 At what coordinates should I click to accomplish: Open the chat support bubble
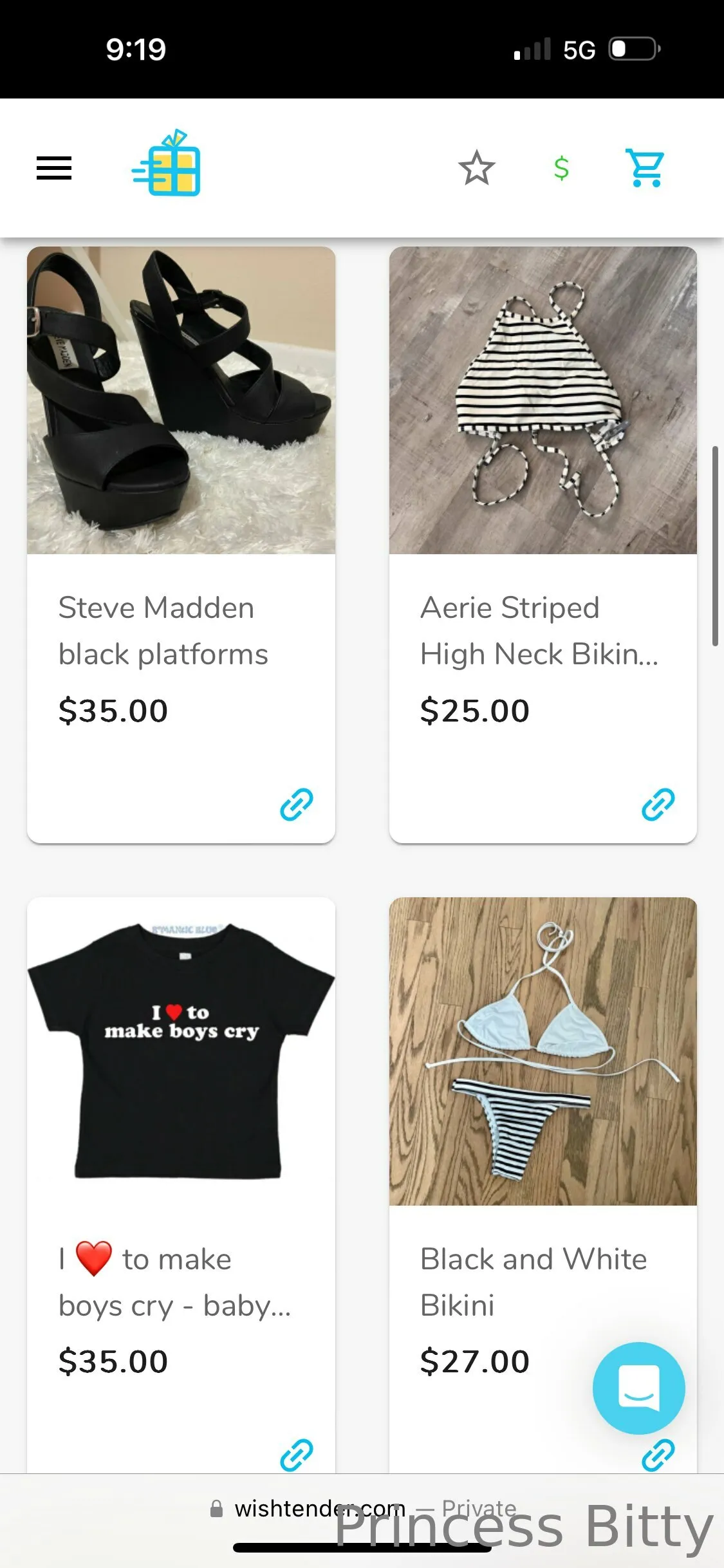click(x=638, y=1388)
